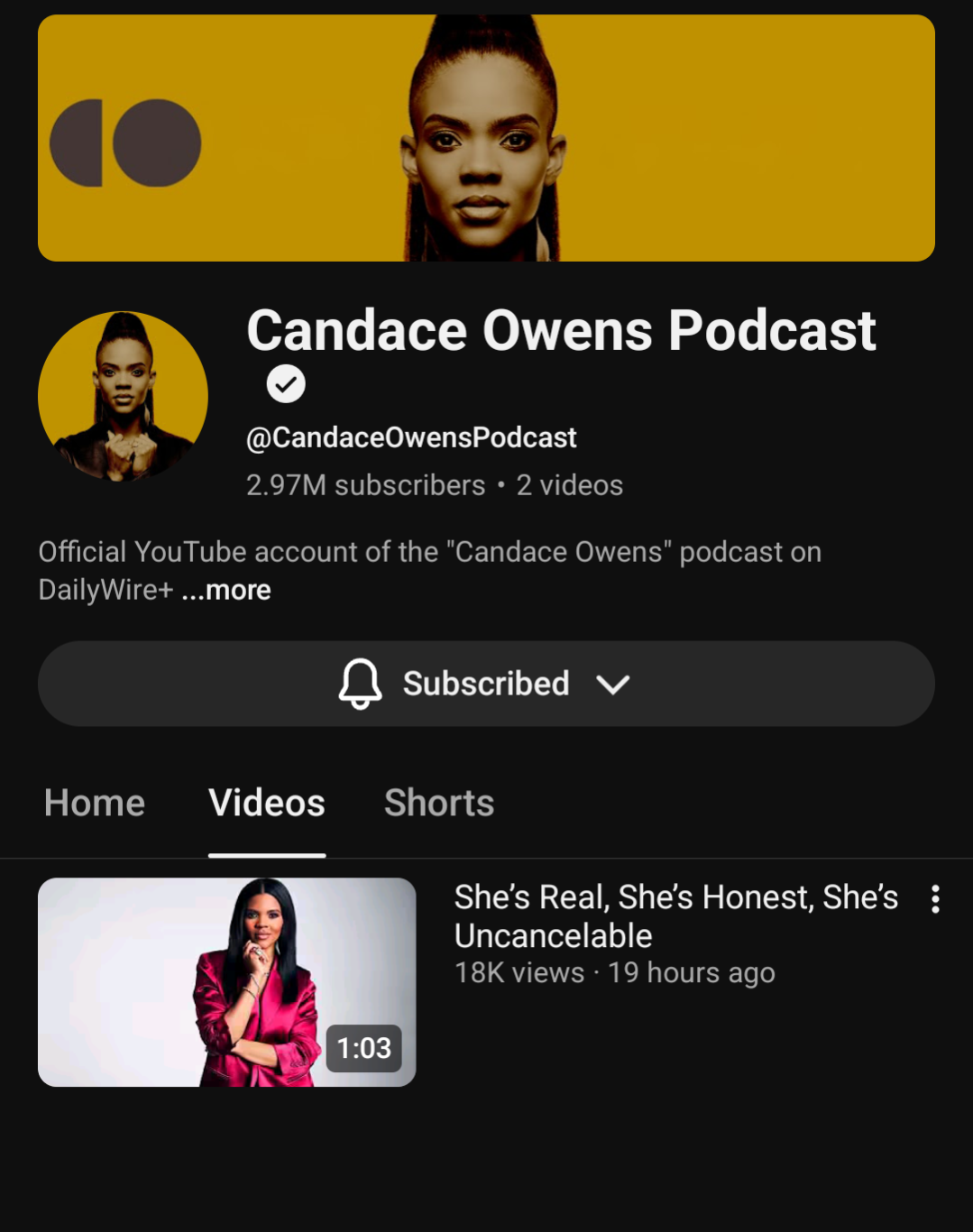
Task: Switch to the Home tab
Action: [x=95, y=803]
